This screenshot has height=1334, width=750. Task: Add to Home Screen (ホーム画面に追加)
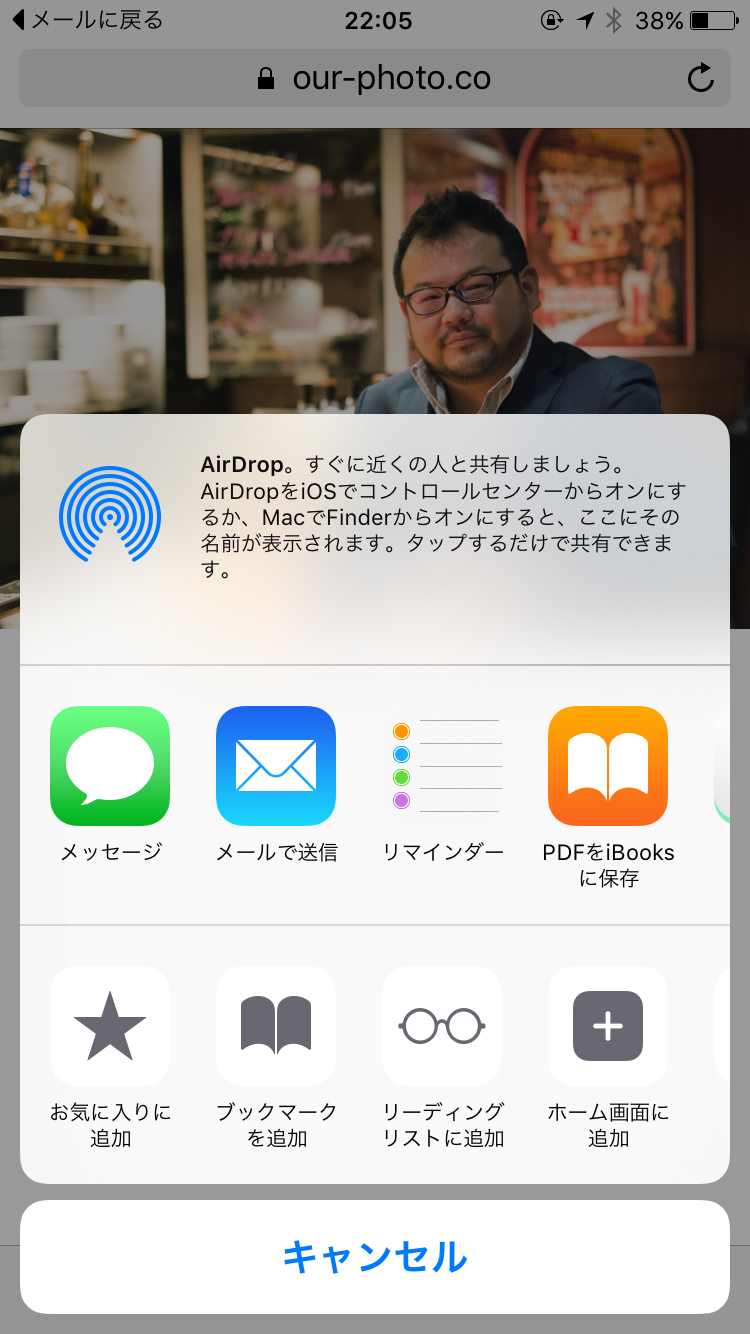pyautogui.click(x=608, y=1026)
